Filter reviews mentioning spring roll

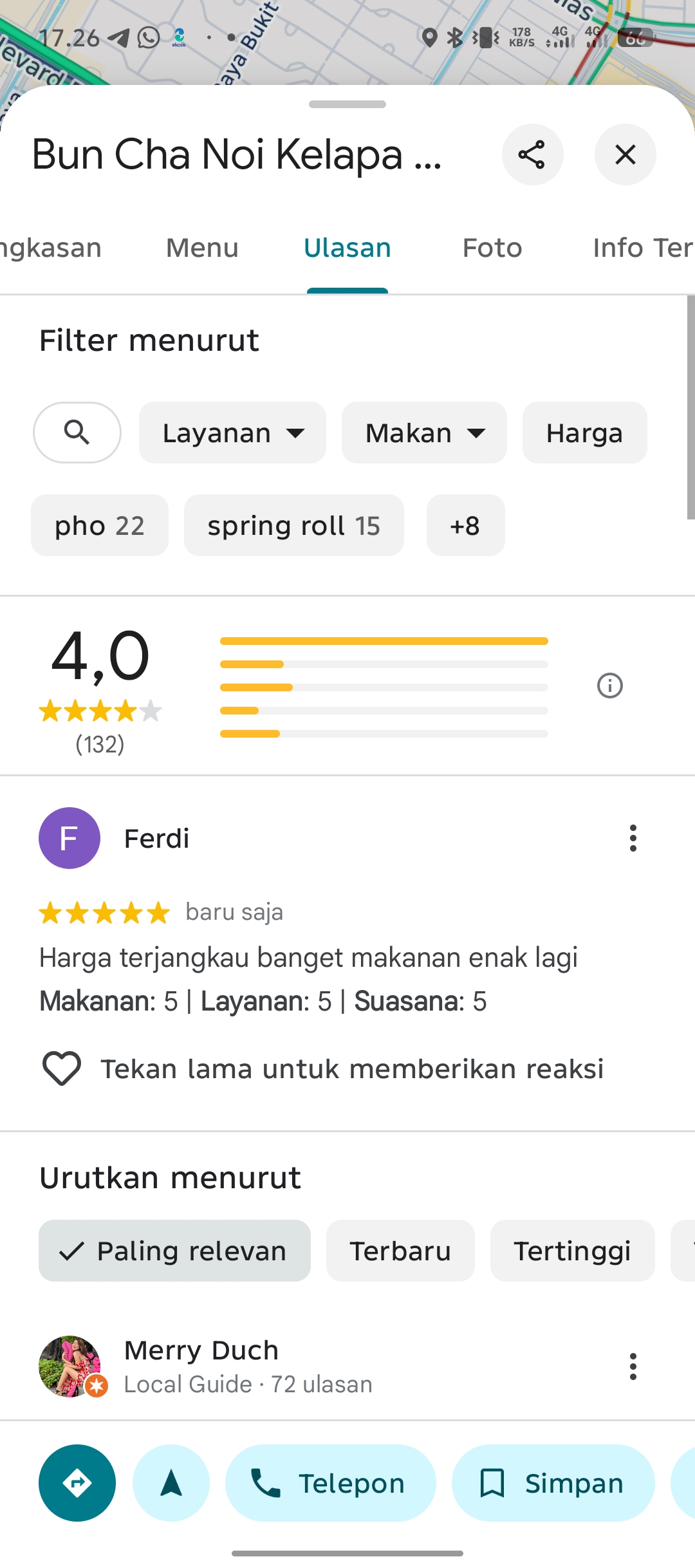coord(294,525)
